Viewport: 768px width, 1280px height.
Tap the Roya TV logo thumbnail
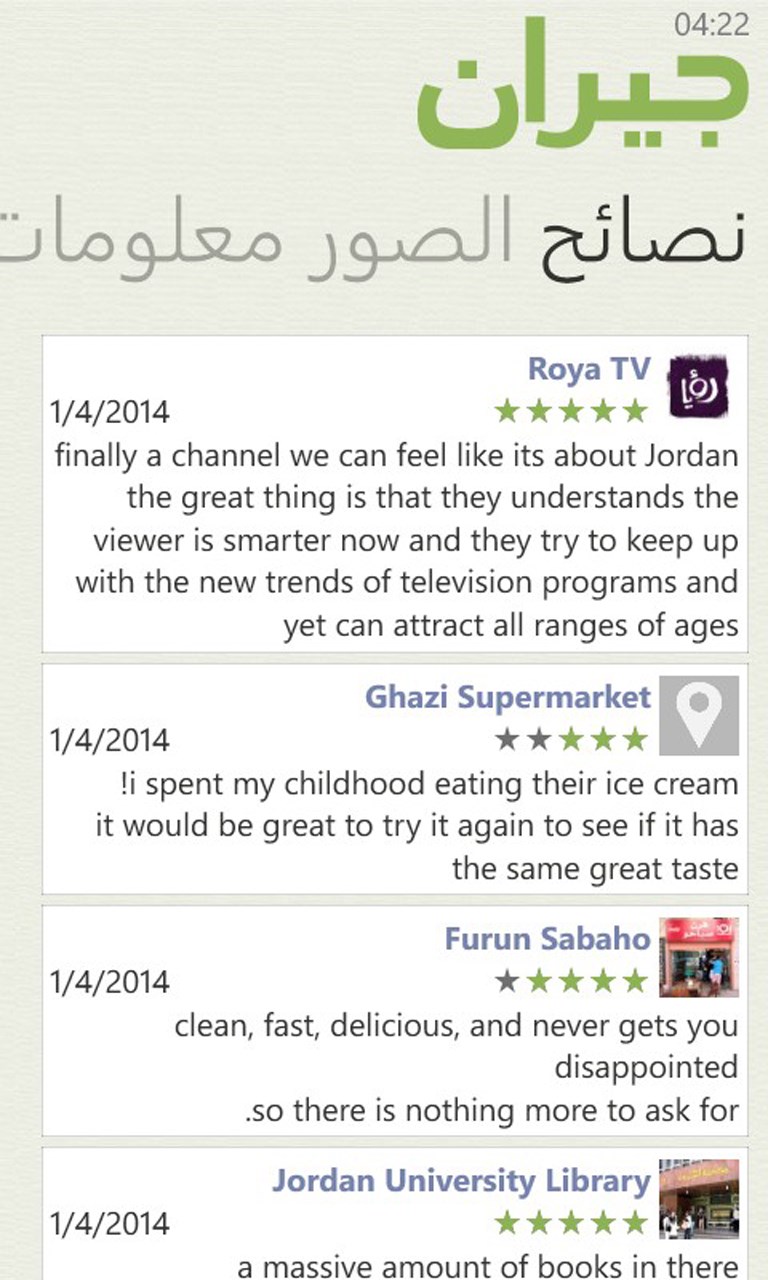click(x=698, y=387)
